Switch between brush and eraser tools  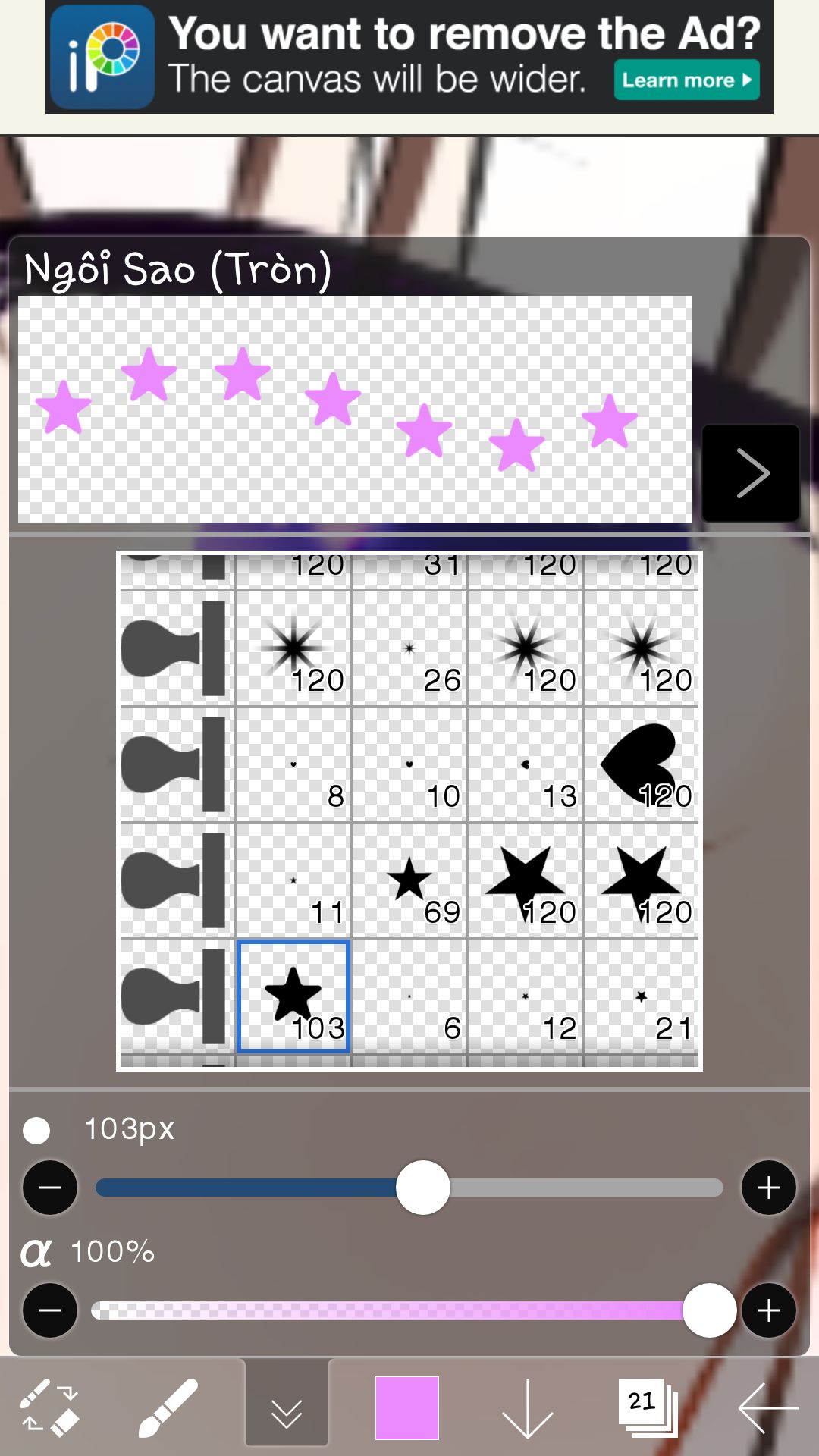[49, 1407]
